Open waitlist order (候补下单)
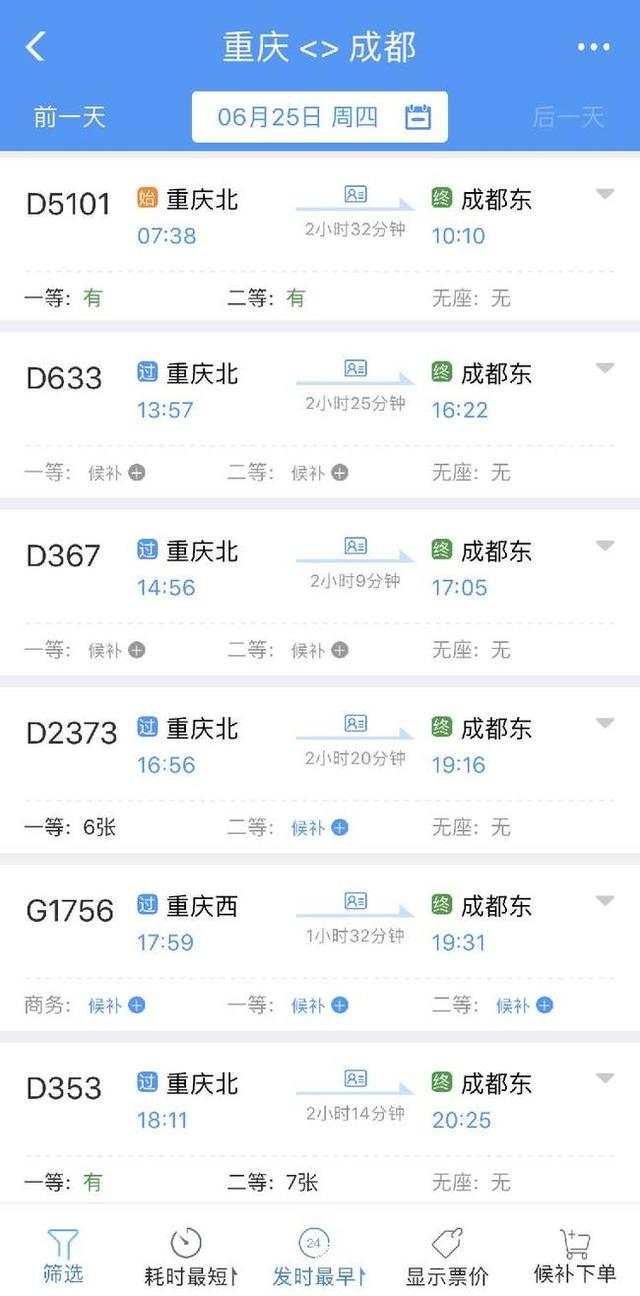 coord(575,1256)
